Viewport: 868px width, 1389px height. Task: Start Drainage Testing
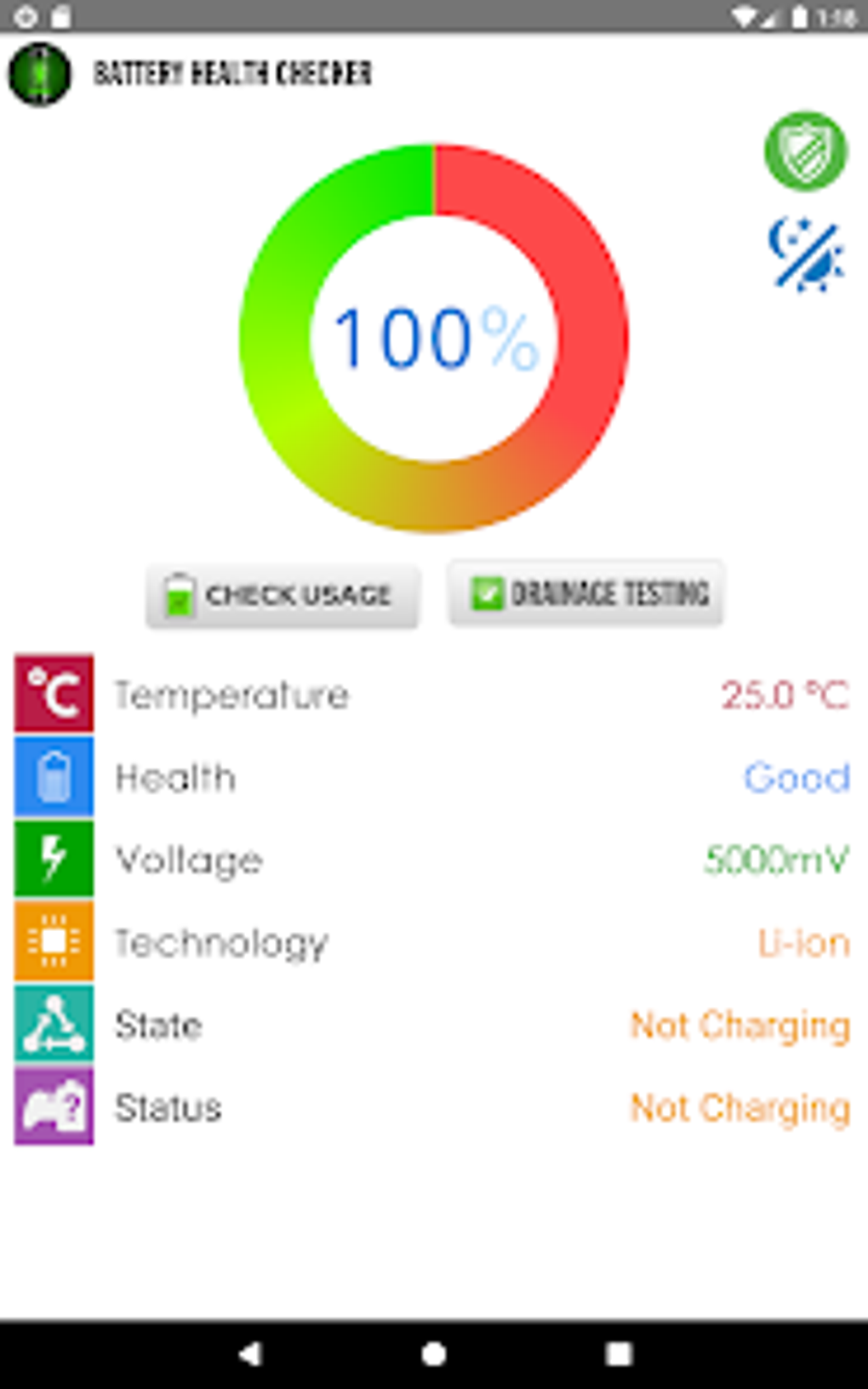tap(586, 593)
